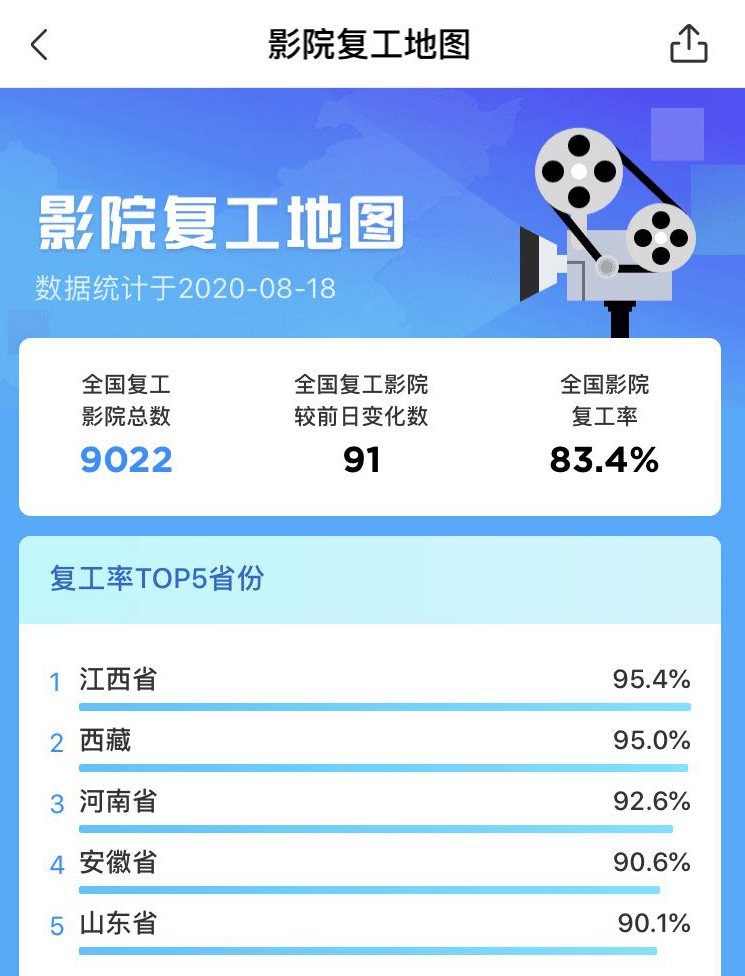Tap the share icon at top right
The height and width of the screenshot is (976, 745).
686,45
